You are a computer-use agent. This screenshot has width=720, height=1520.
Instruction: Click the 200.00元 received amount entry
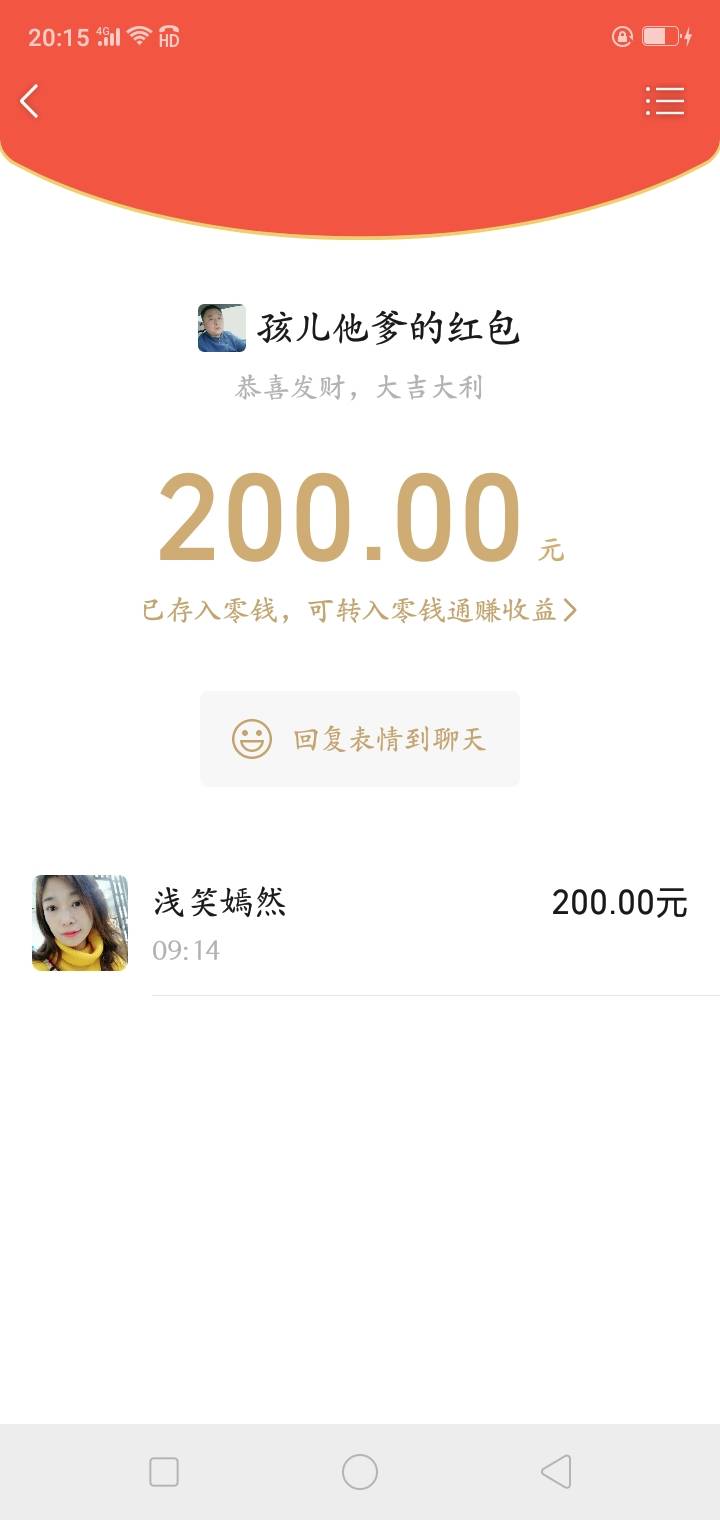620,902
